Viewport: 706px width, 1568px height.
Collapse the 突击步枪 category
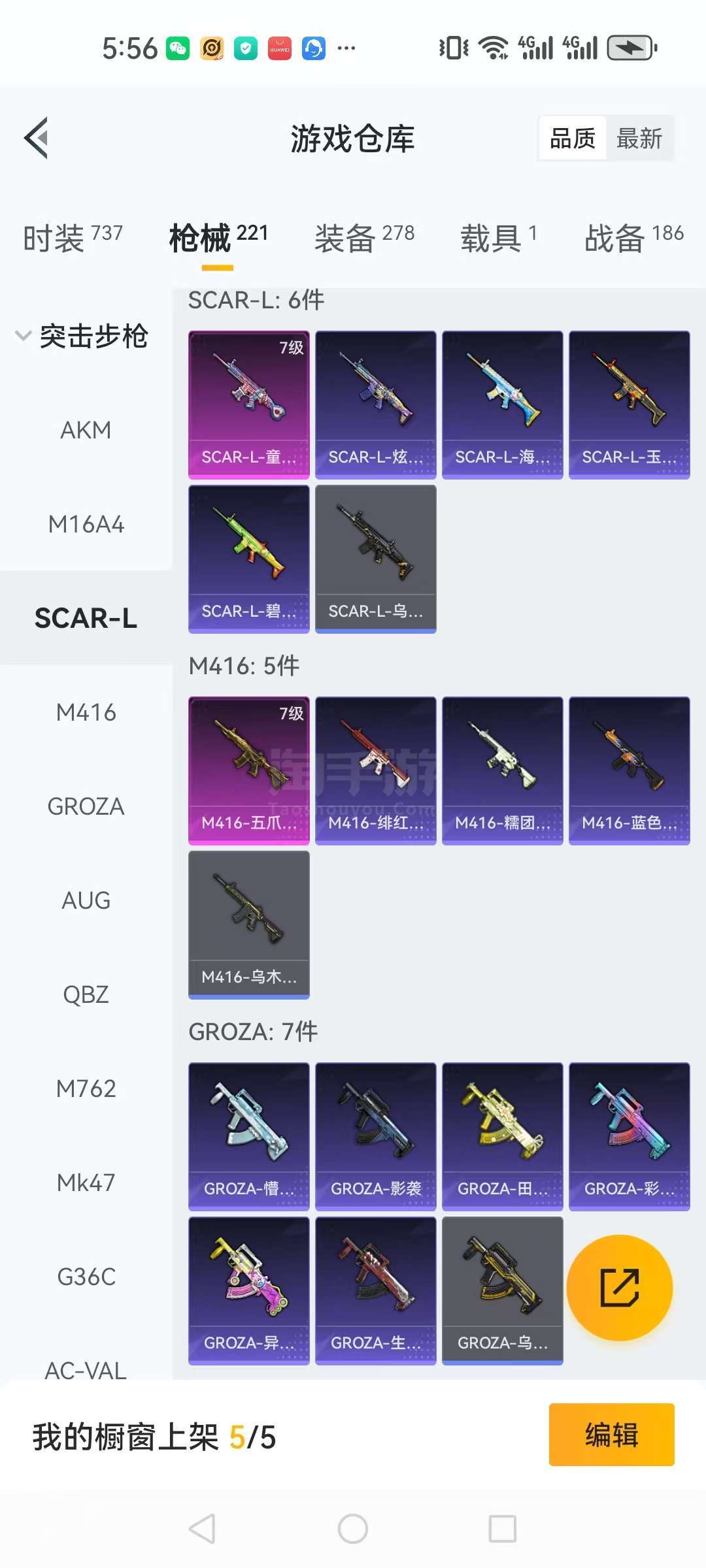(x=82, y=336)
